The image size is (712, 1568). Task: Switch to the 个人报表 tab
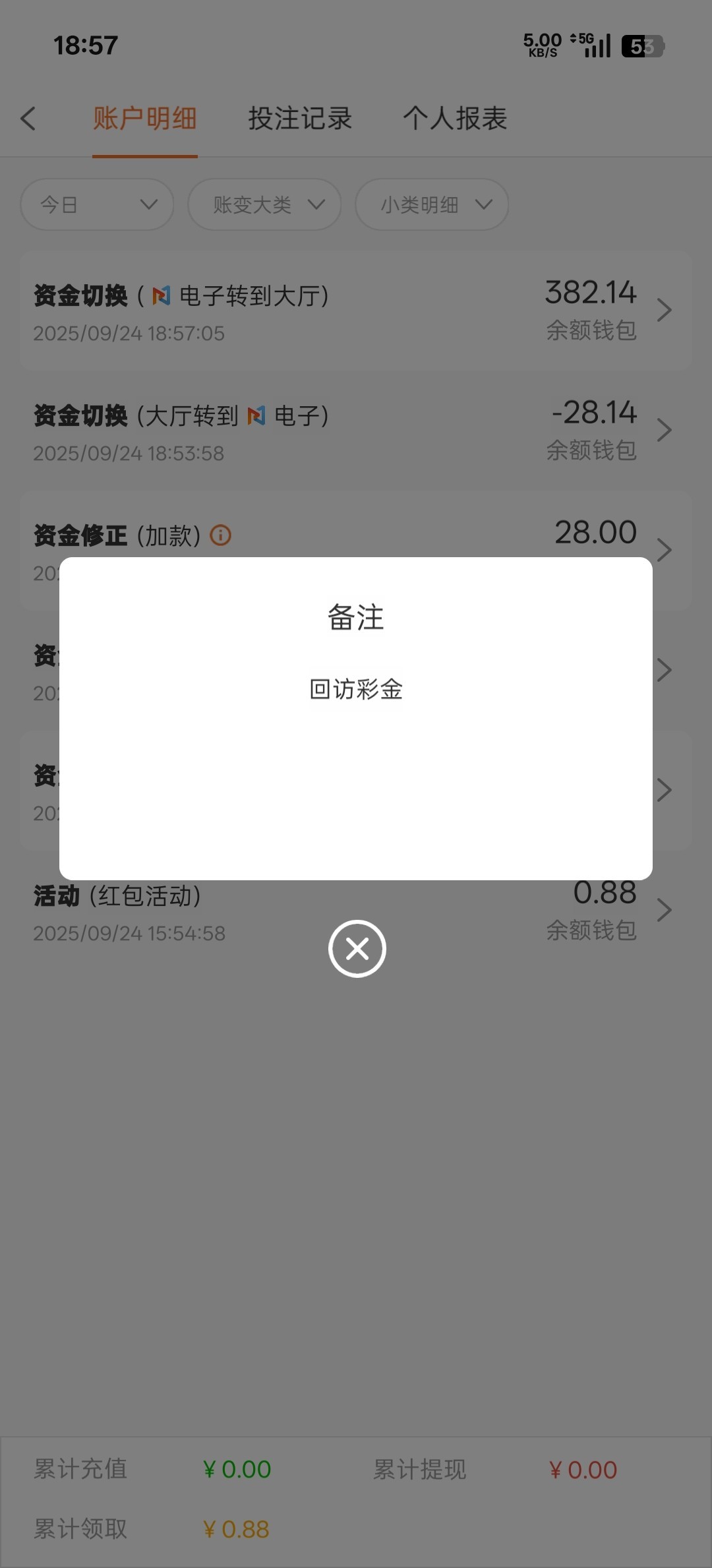click(x=455, y=119)
